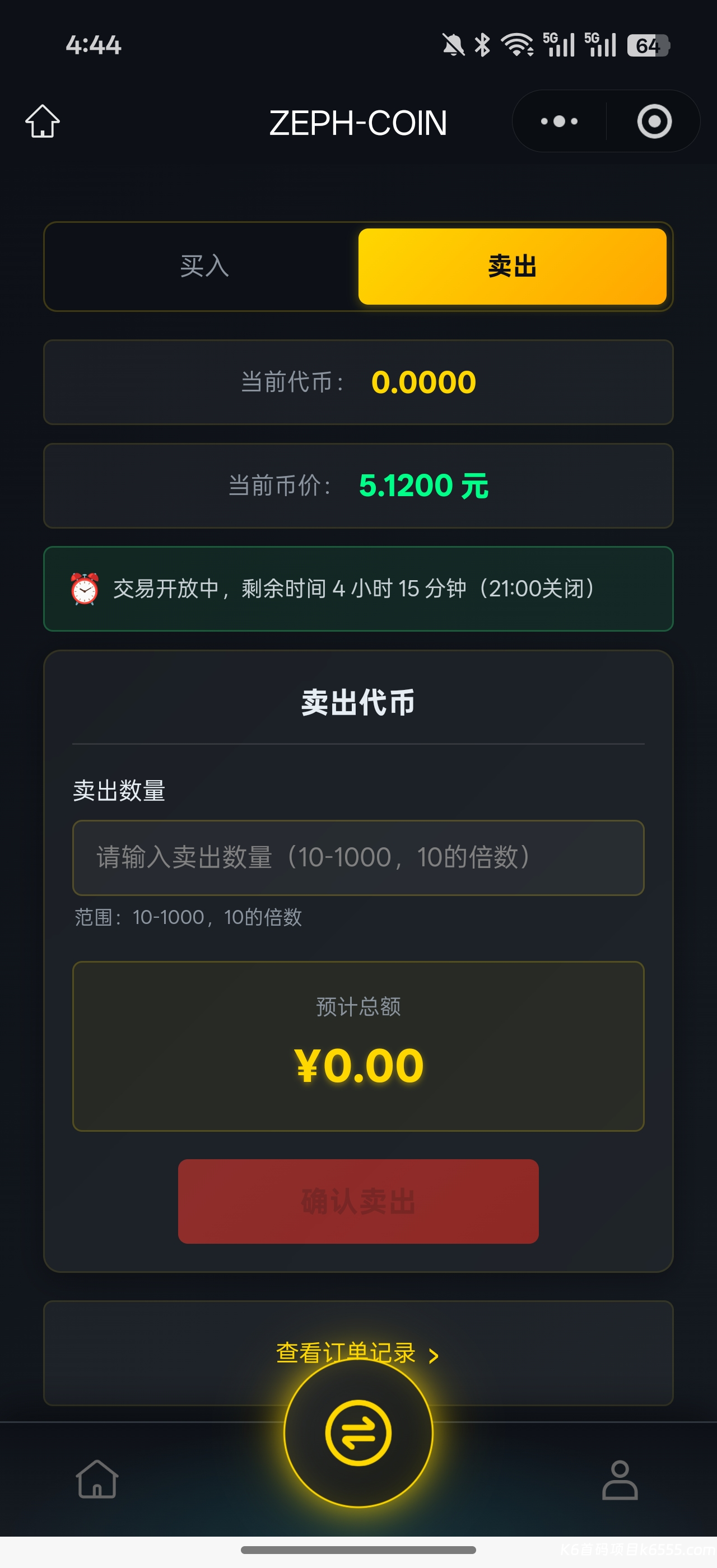Tap the 当前币价 current price card
The width and height of the screenshot is (717, 1568).
[358, 484]
